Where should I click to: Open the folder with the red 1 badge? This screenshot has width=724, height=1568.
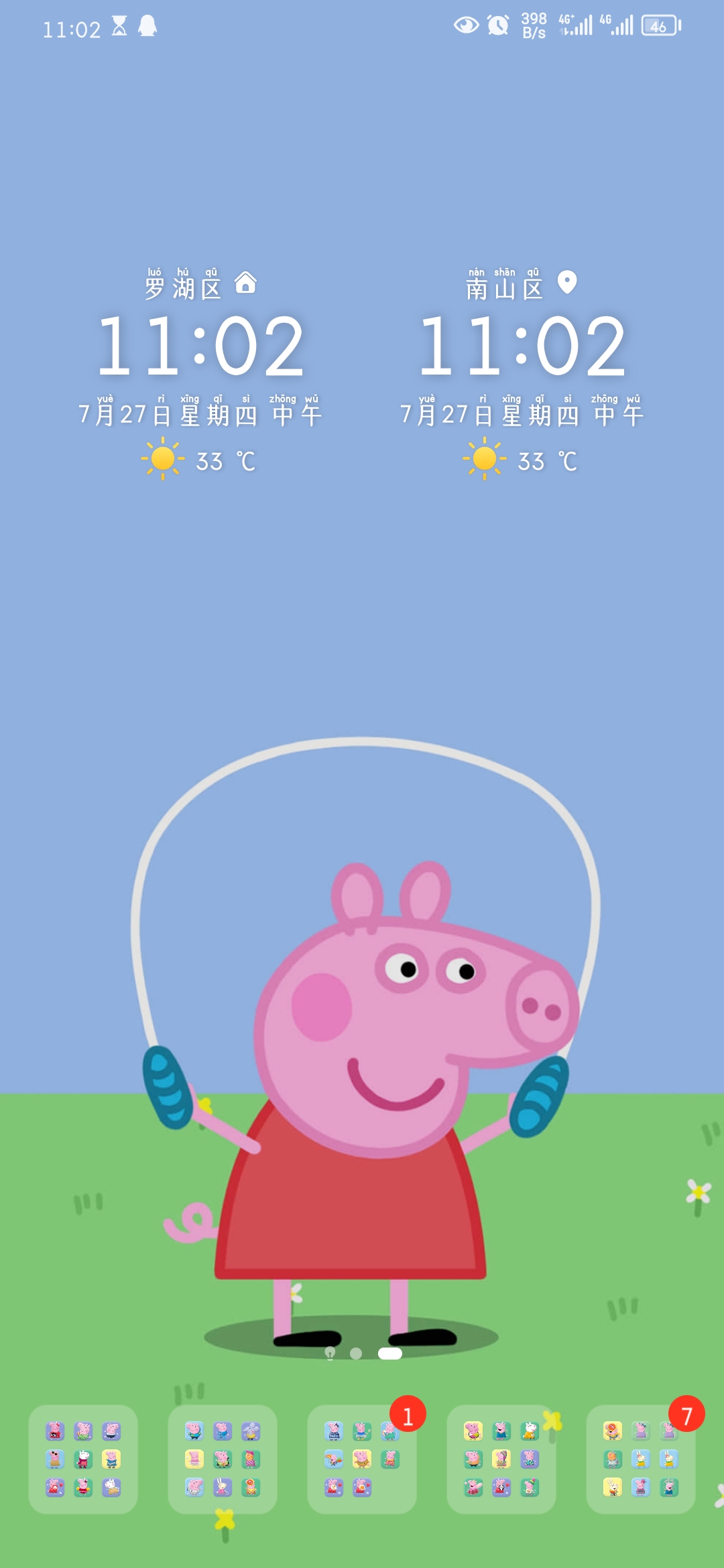coord(362,1459)
